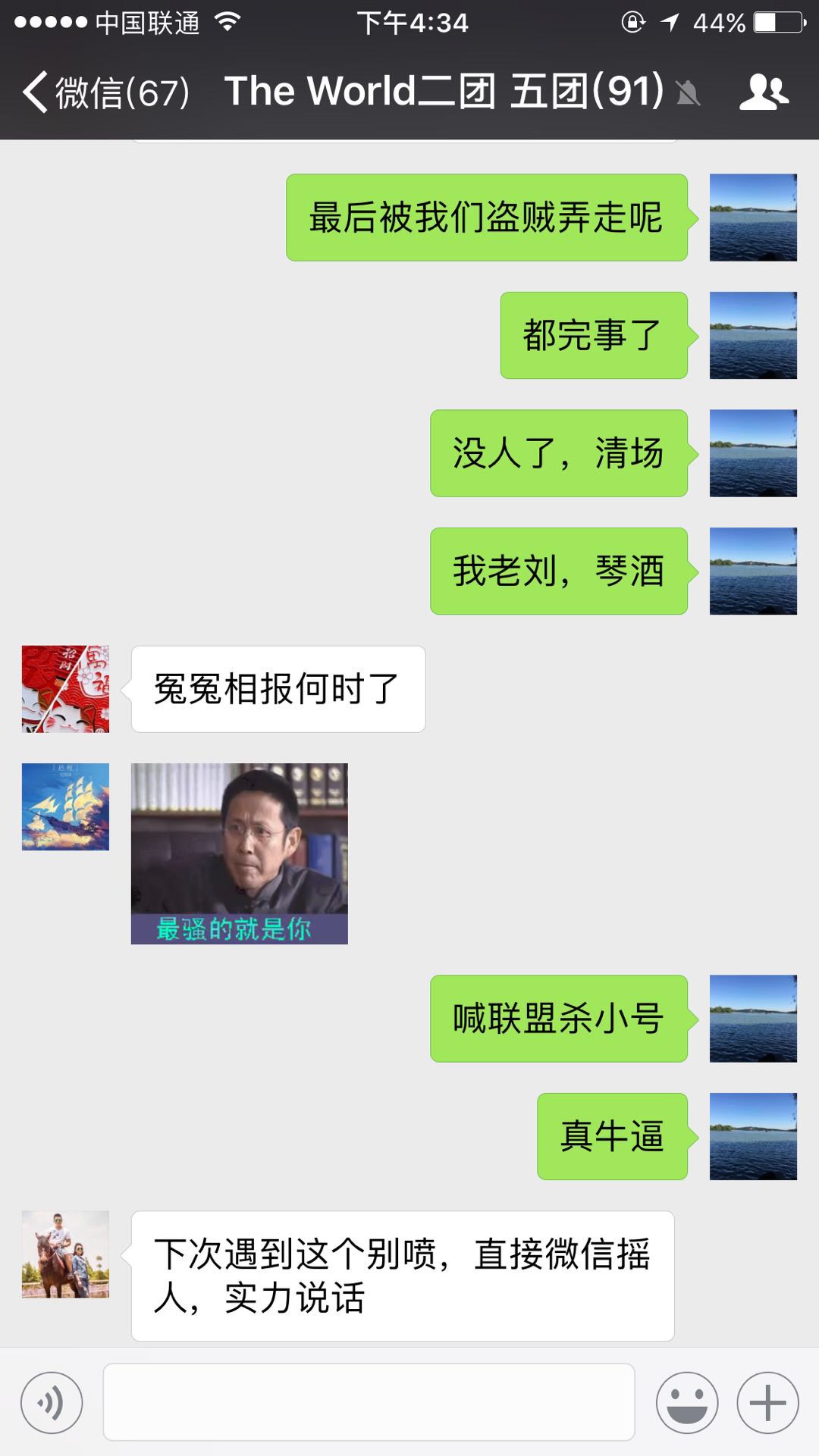Open the horse-riding user's avatar

click(x=65, y=1253)
